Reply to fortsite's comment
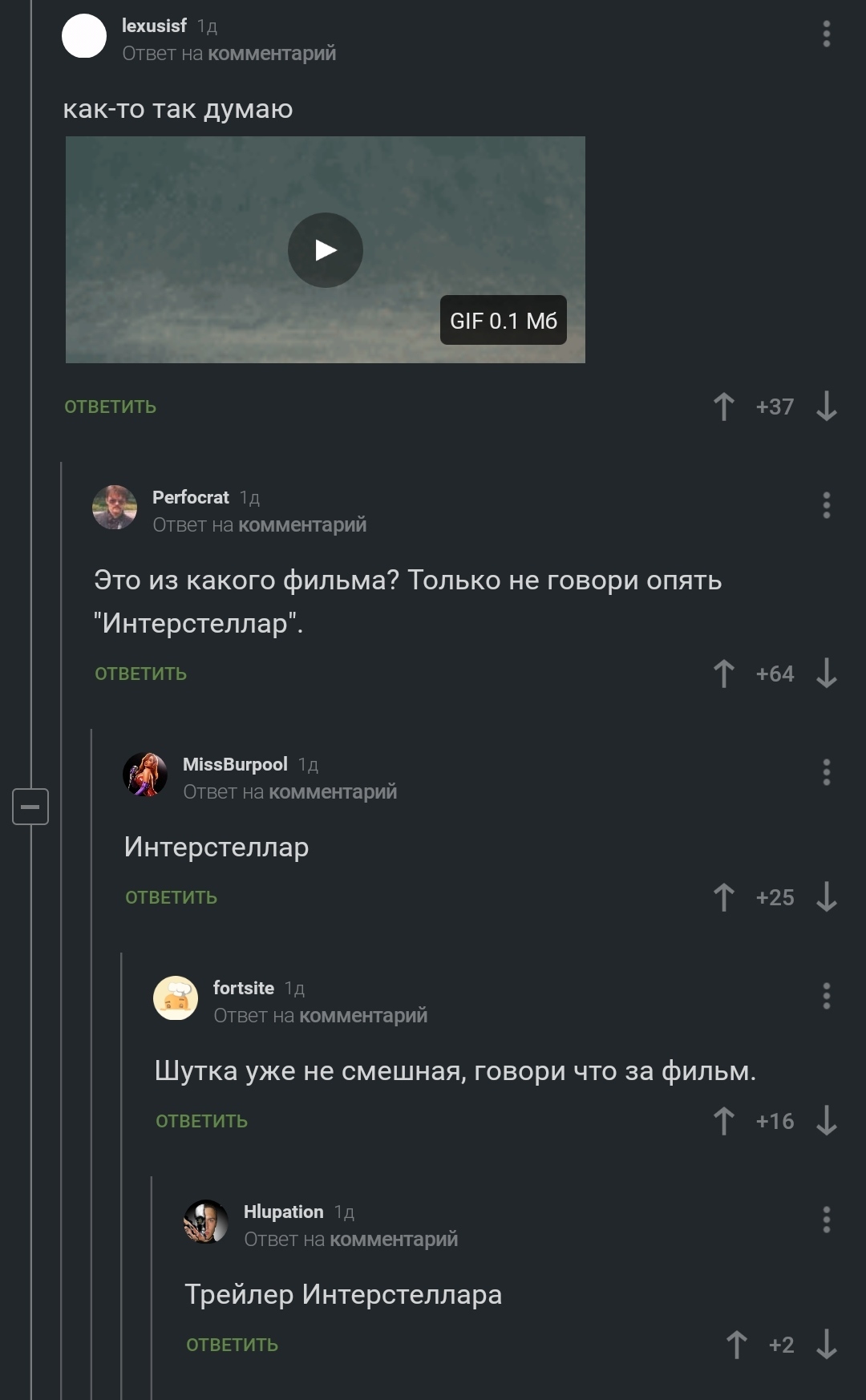Viewport: 866px width, 1400px height. [x=202, y=1121]
